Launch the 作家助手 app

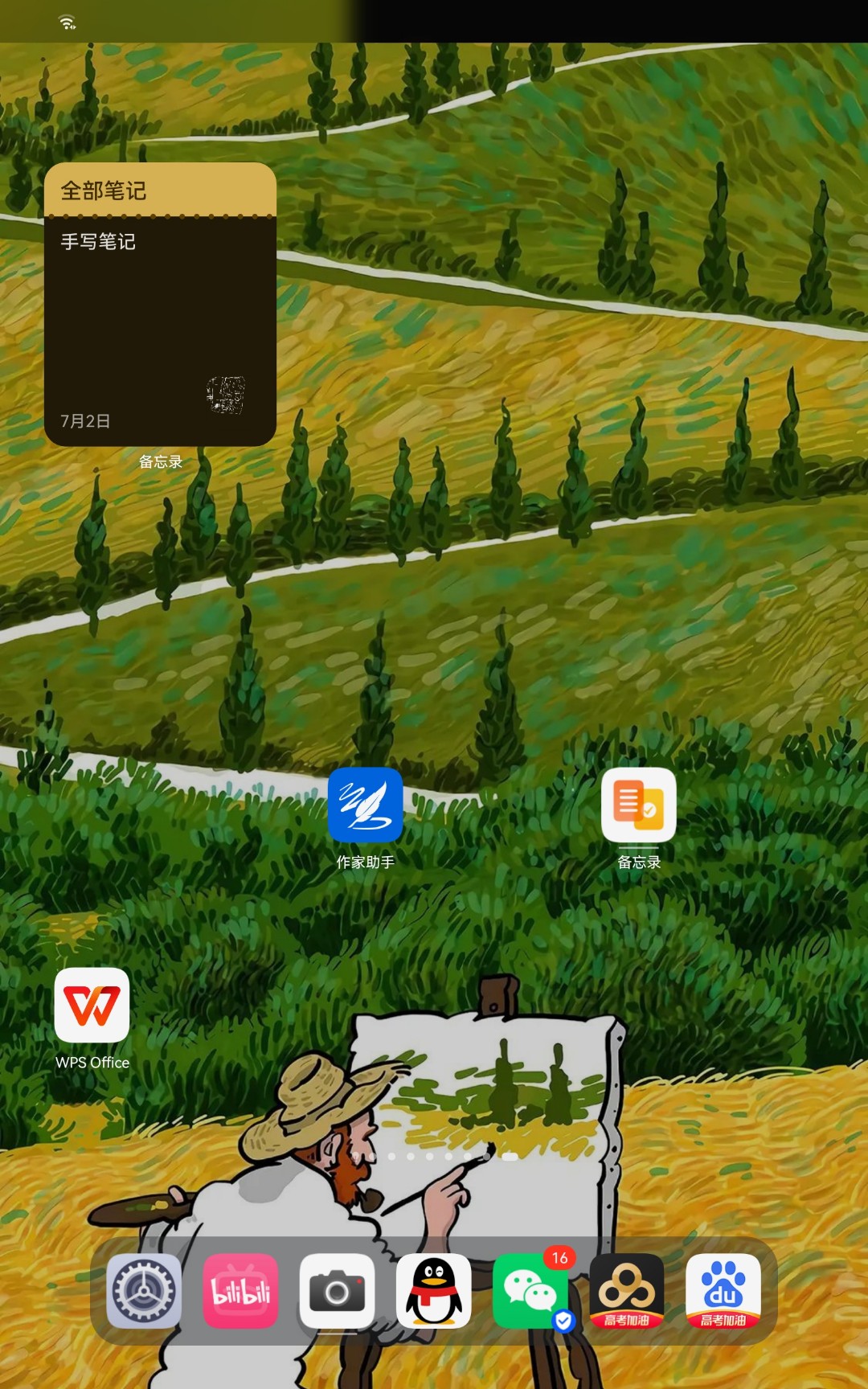coord(365,805)
